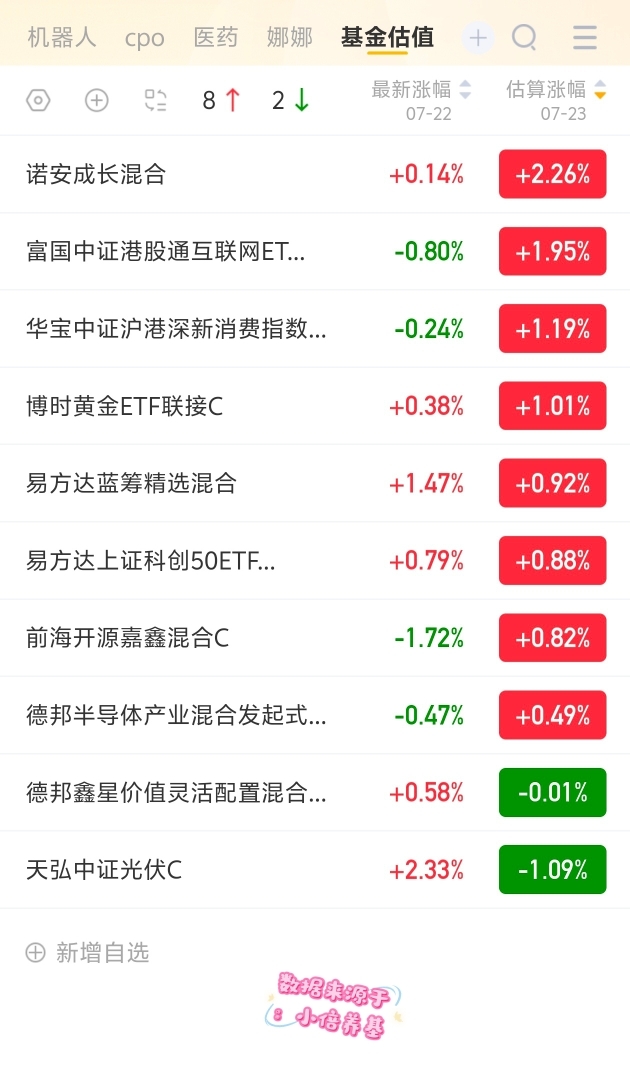Open fund 天弘中证光伏C
Screen dimensions: 630x1077
tap(315, 870)
